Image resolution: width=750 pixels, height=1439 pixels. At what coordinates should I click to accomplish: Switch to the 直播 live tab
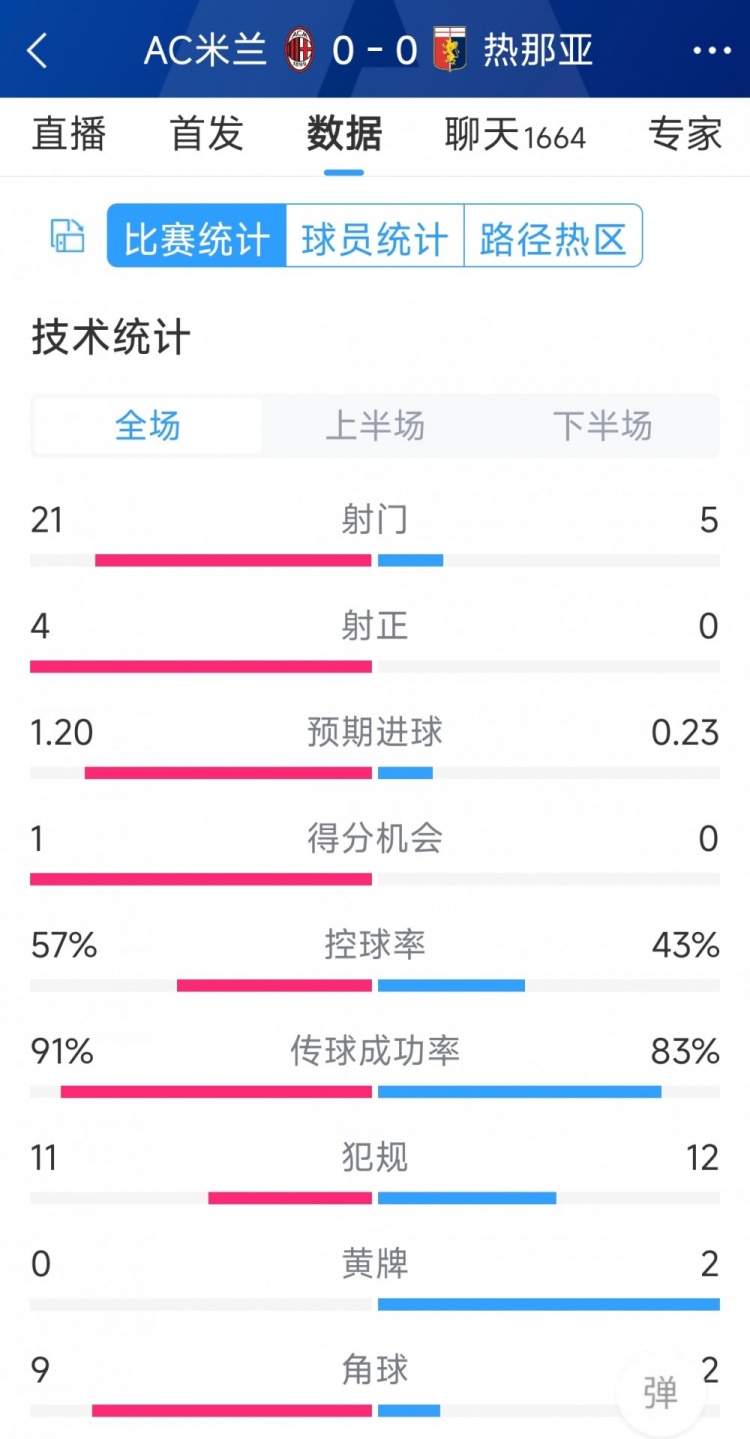68,135
